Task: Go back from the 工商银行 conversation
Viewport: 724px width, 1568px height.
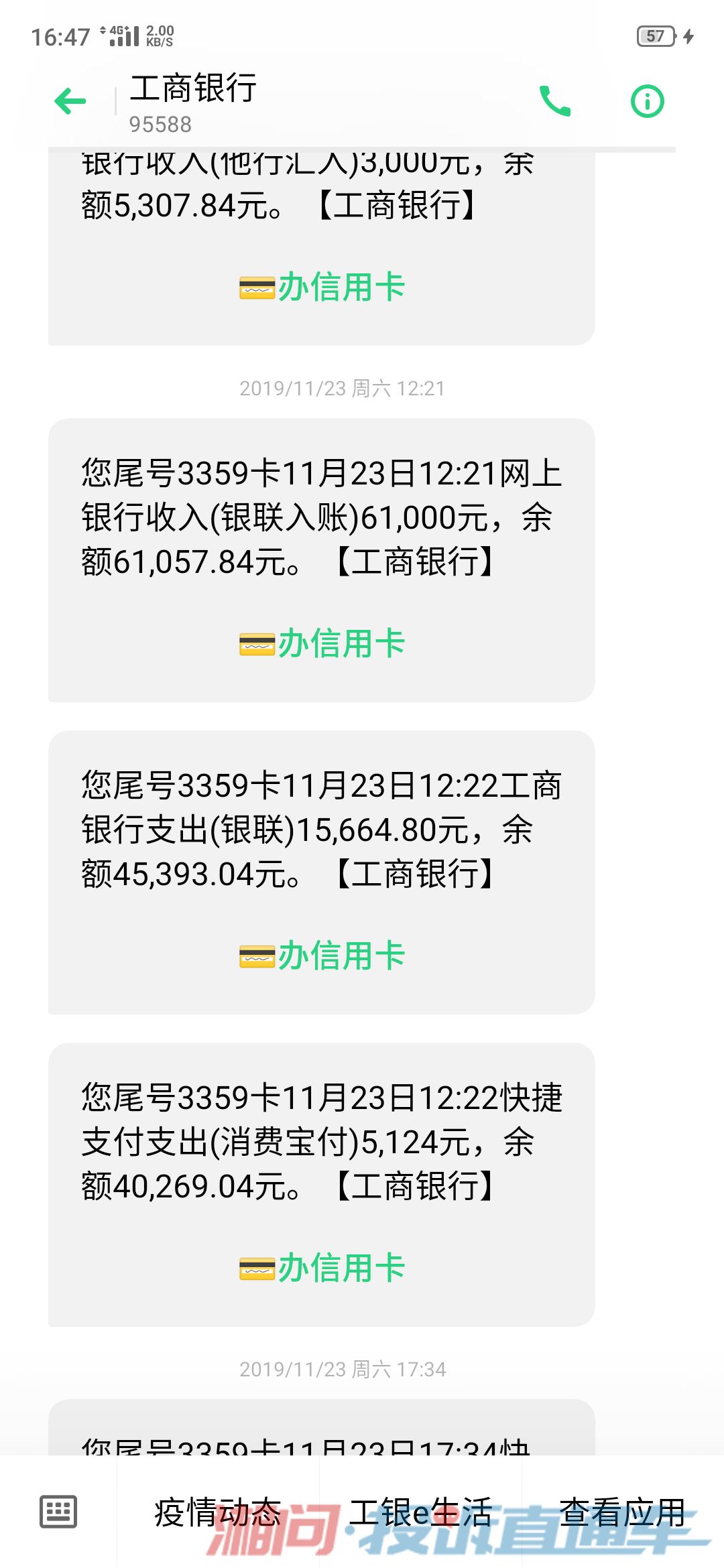Action: (70, 102)
